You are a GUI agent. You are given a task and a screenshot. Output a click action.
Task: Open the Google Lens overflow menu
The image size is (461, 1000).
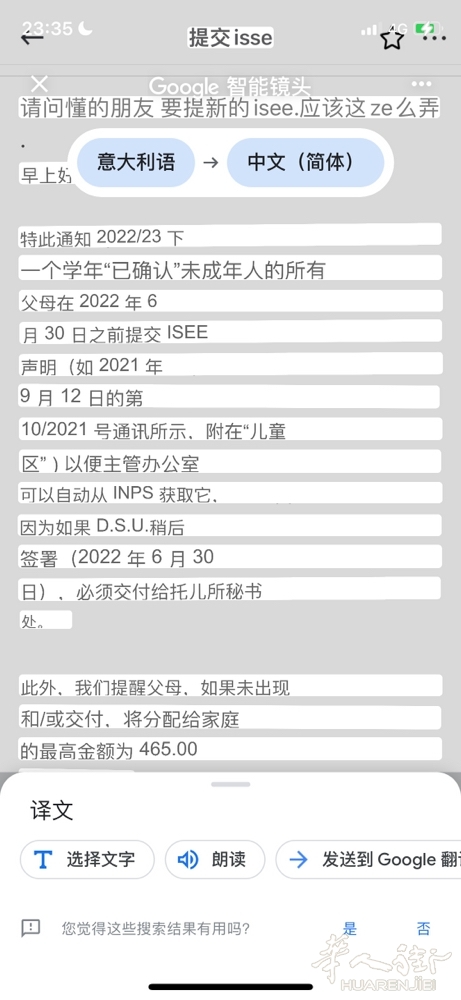tap(421, 84)
